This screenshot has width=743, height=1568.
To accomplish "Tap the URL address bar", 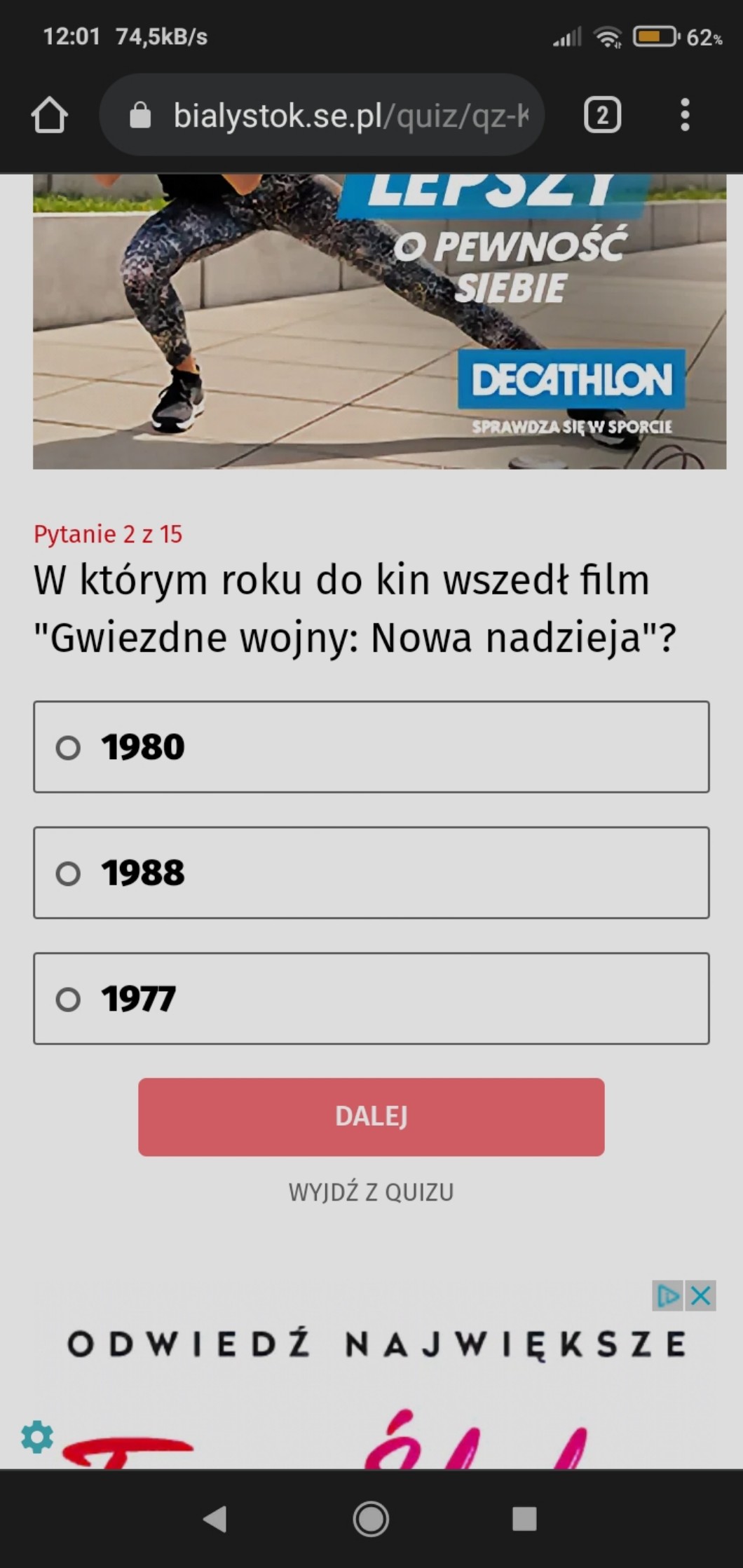I will pyautogui.click(x=329, y=116).
